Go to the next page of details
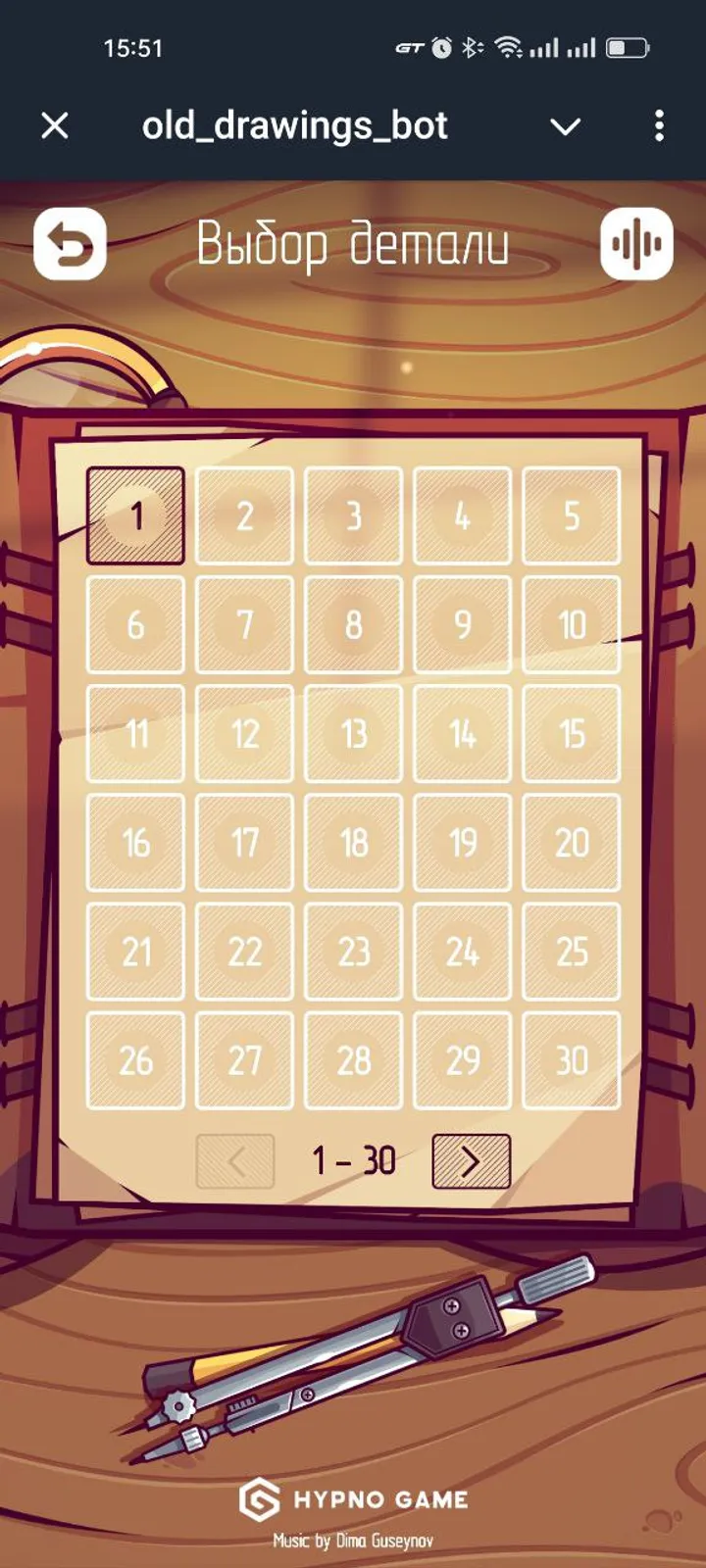This screenshot has height=1568, width=706. 471,1161
